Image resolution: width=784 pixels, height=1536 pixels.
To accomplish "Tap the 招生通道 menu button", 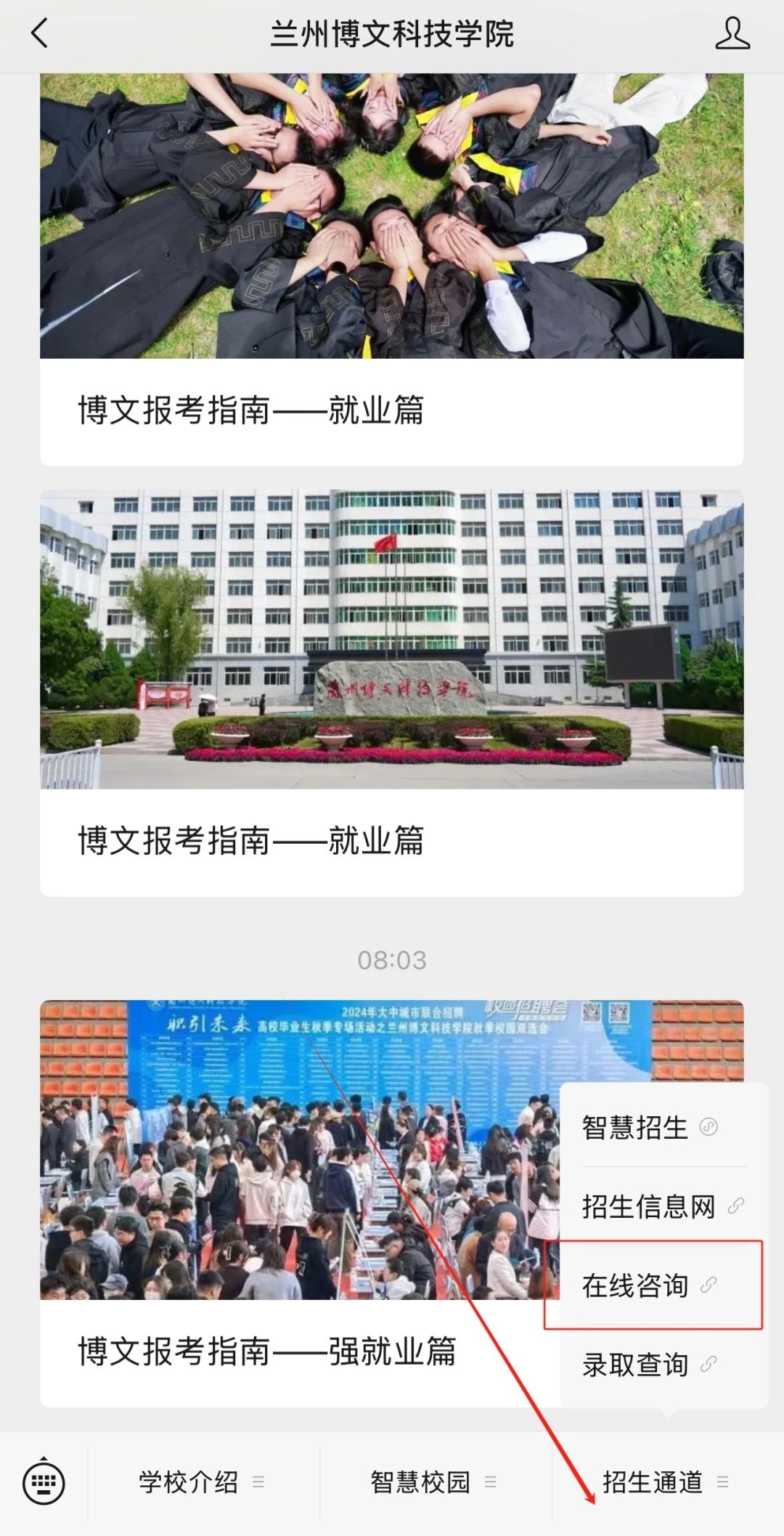I will 665,1482.
